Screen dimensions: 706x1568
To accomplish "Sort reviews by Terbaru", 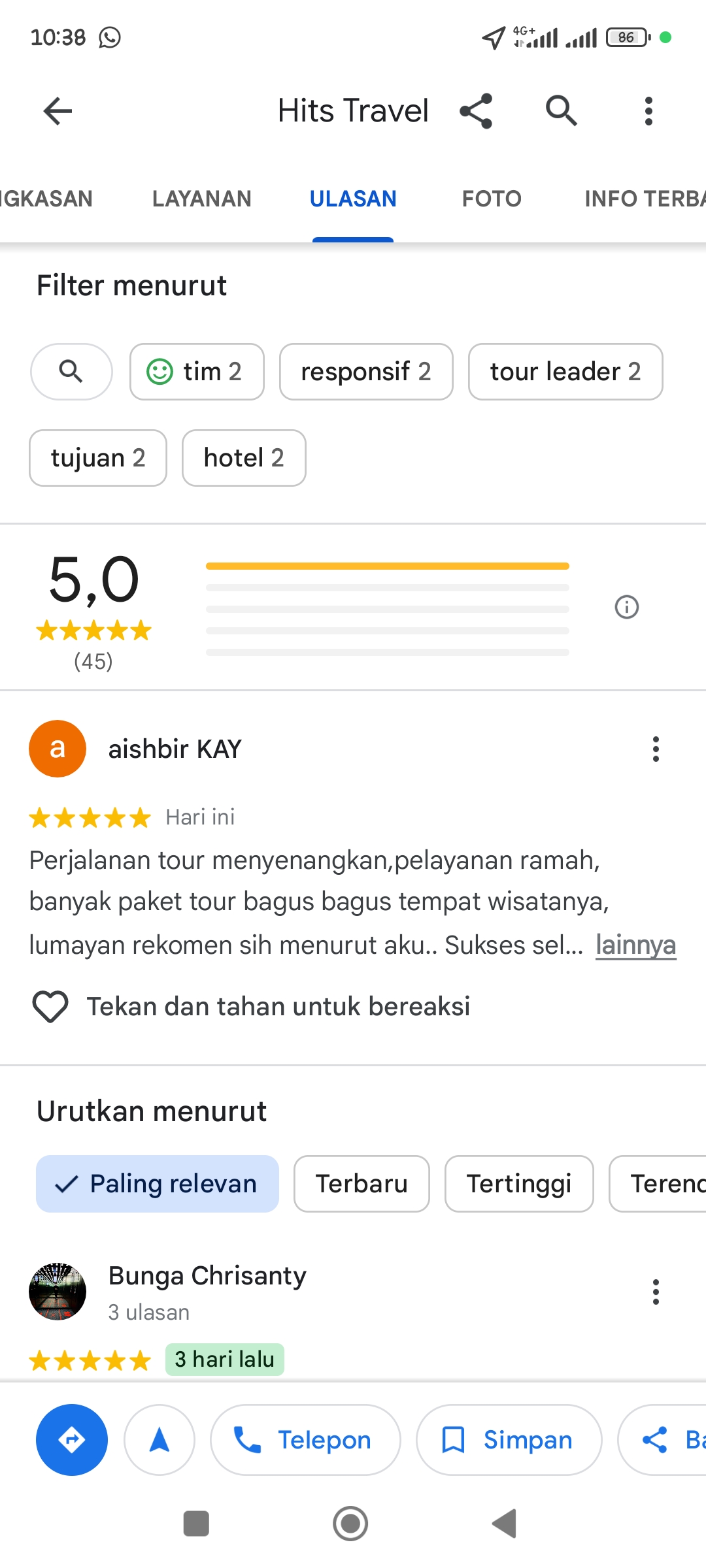I will coord(361,1184).
